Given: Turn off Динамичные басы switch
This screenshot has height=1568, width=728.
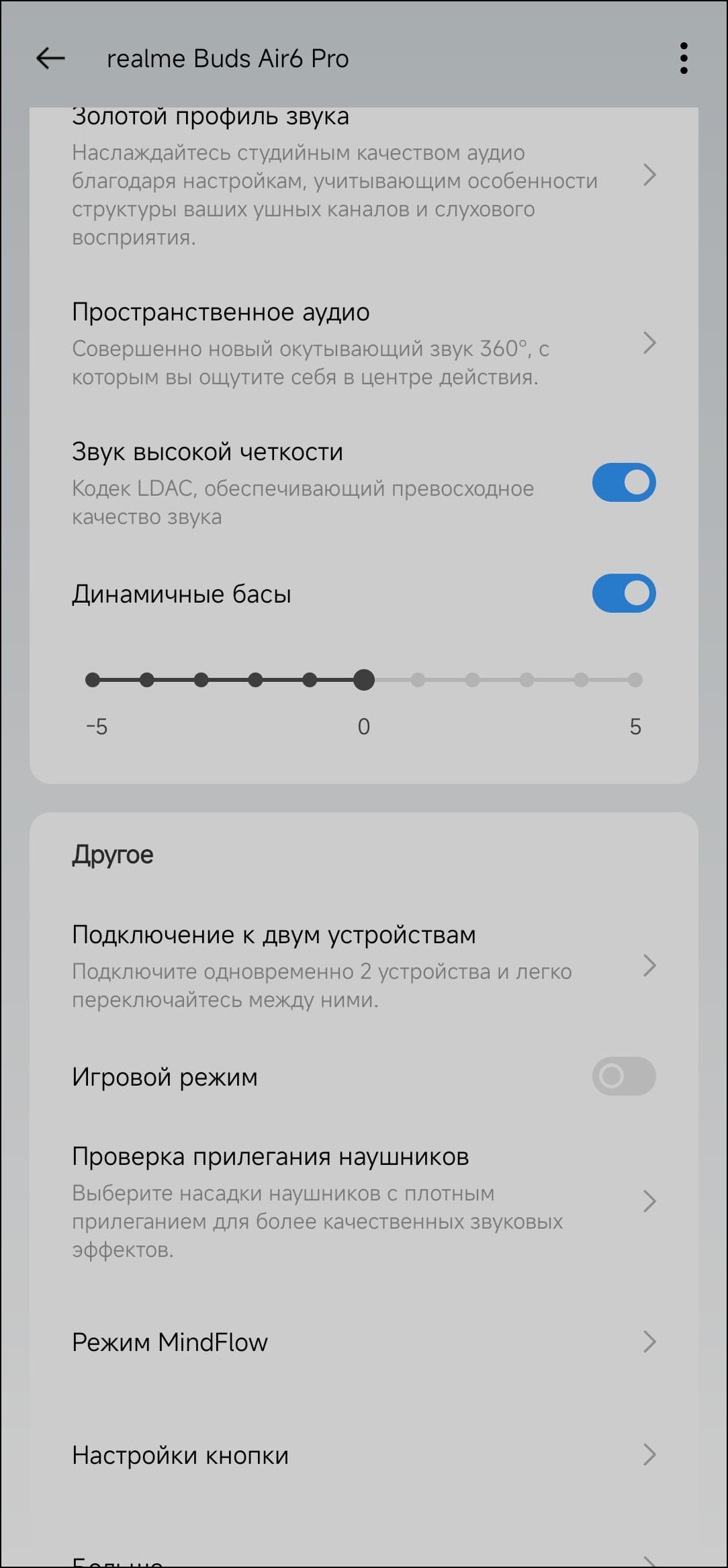Looking at the screenshot, I should point(623,593).
